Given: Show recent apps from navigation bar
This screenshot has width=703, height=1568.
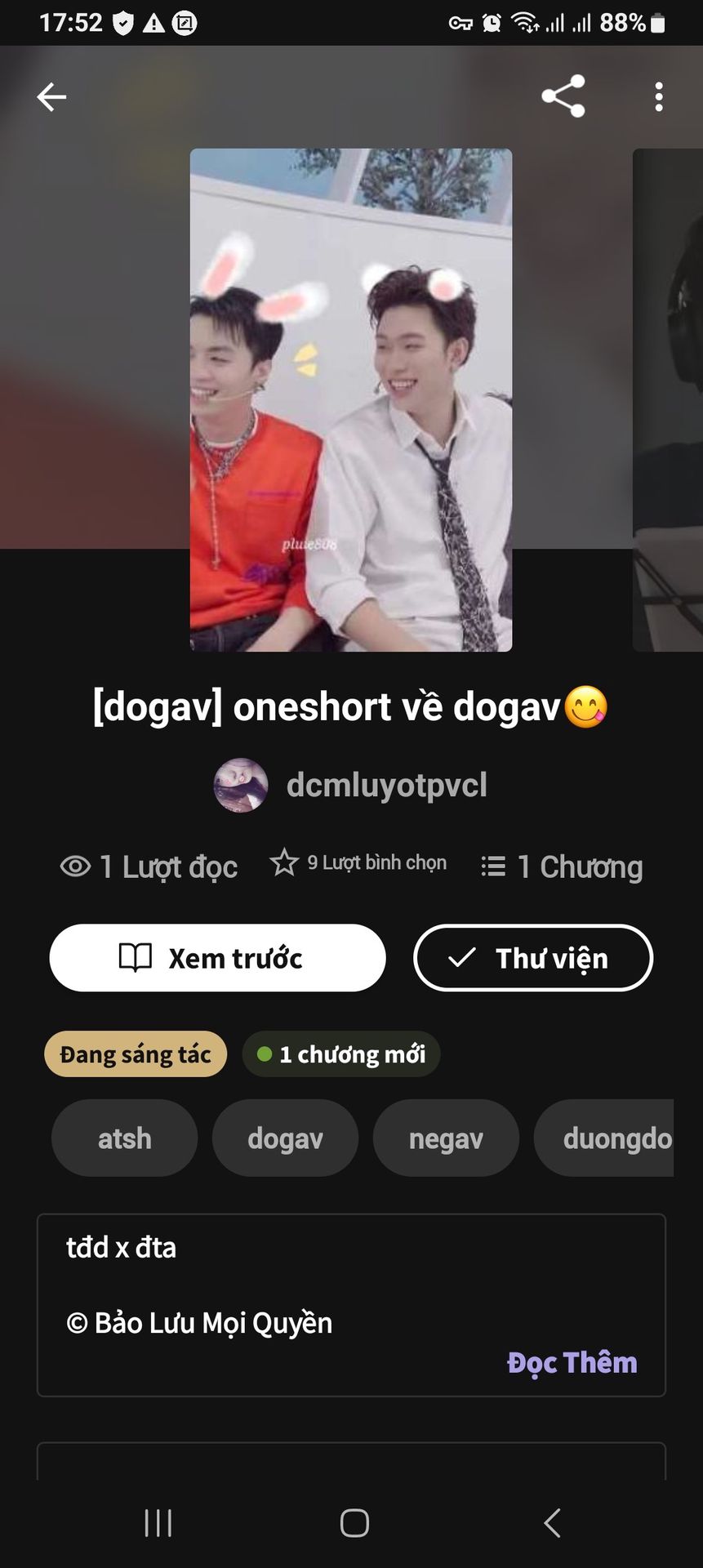Looking at the screenshot, I should [x=158, y=1523].
